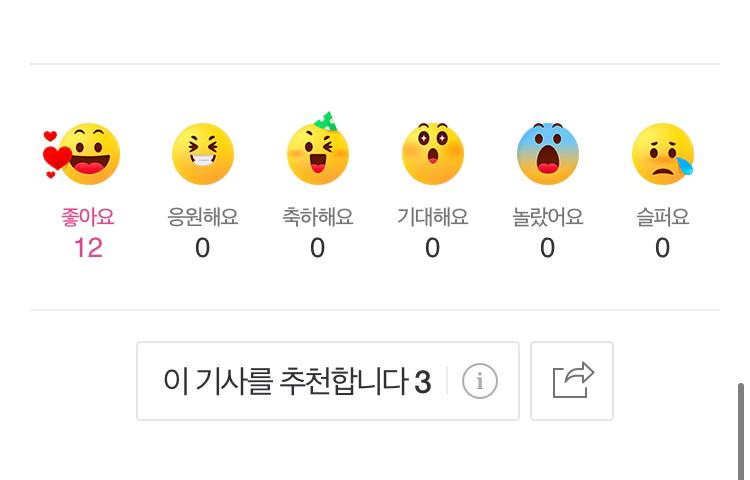Screen dimensions: 750x480
Task: React with 응원해요 emoji
Action: [x=202, y=156]
